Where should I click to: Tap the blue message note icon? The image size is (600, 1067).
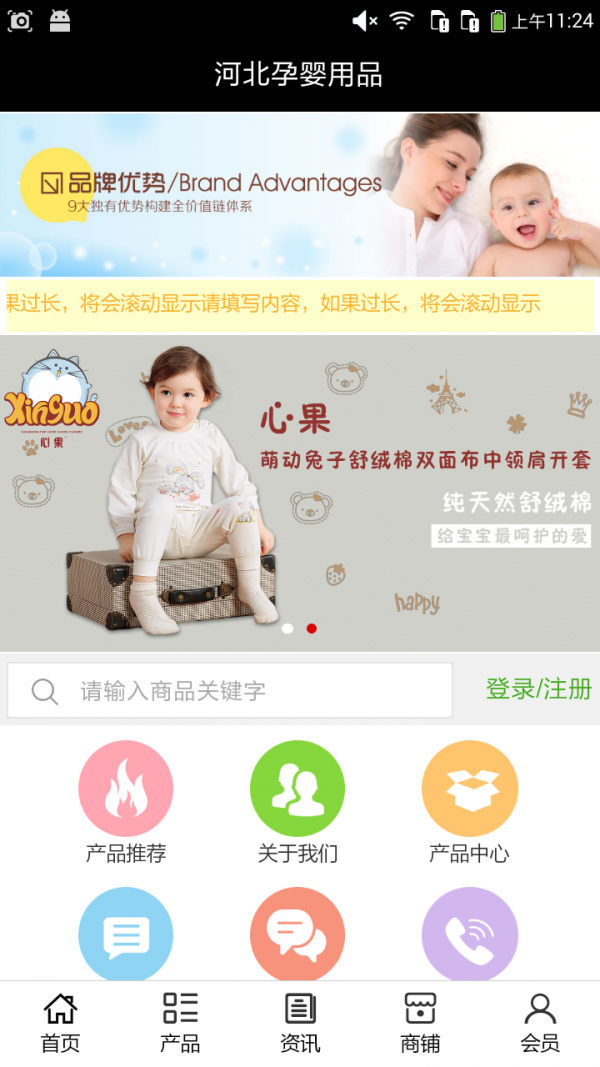[126, 934]
